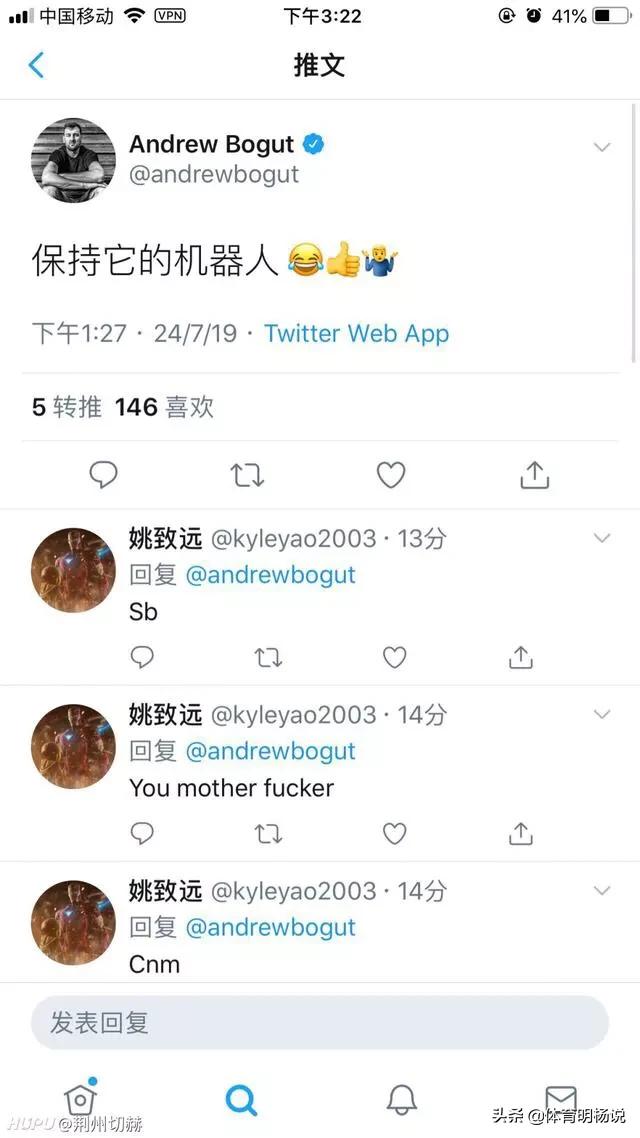Open the dropdown chevron on the "Sb" reply
Viewport: 640px width, 1138px height.
tap(602, 539)
